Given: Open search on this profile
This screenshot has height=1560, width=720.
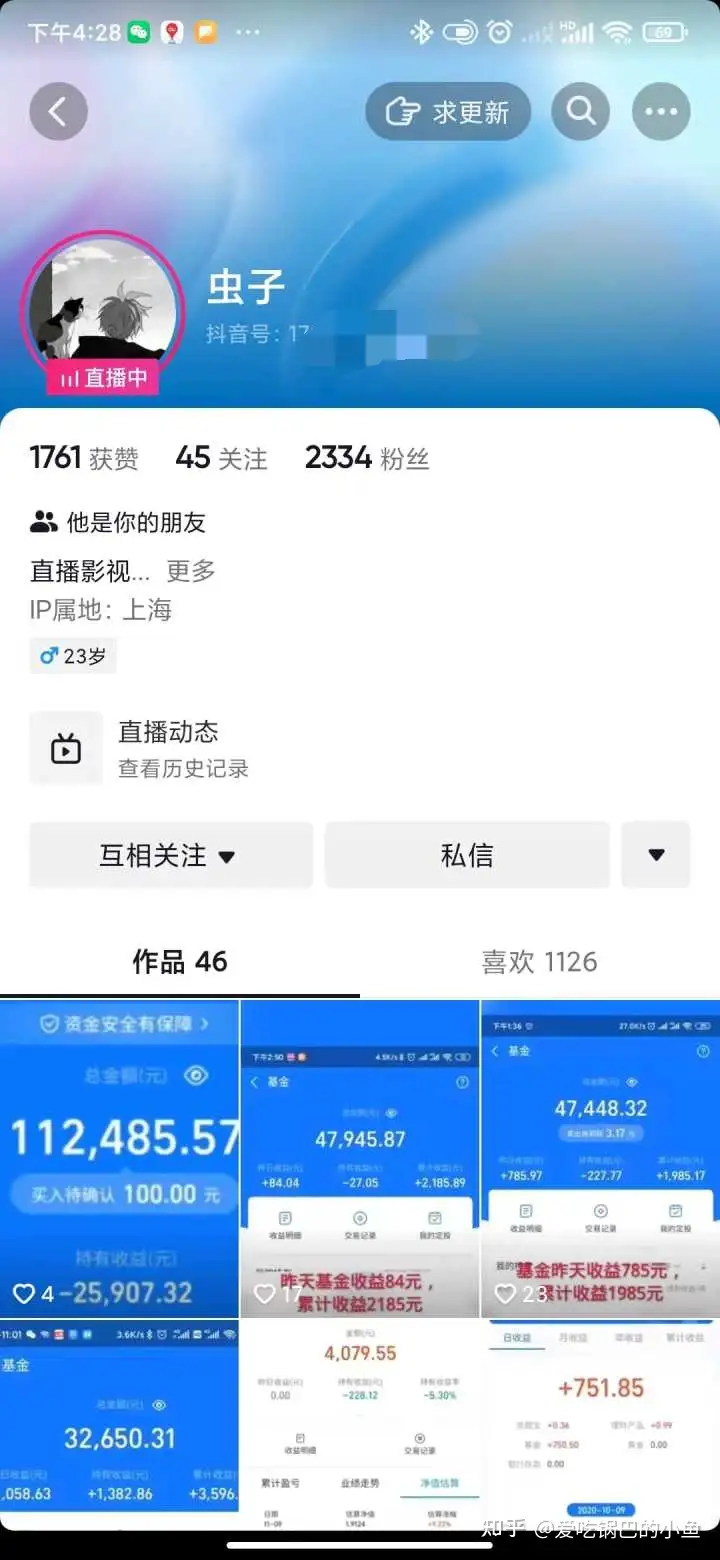Looking at the screenshot, I should pyautogui.click(x=581, y=111).
